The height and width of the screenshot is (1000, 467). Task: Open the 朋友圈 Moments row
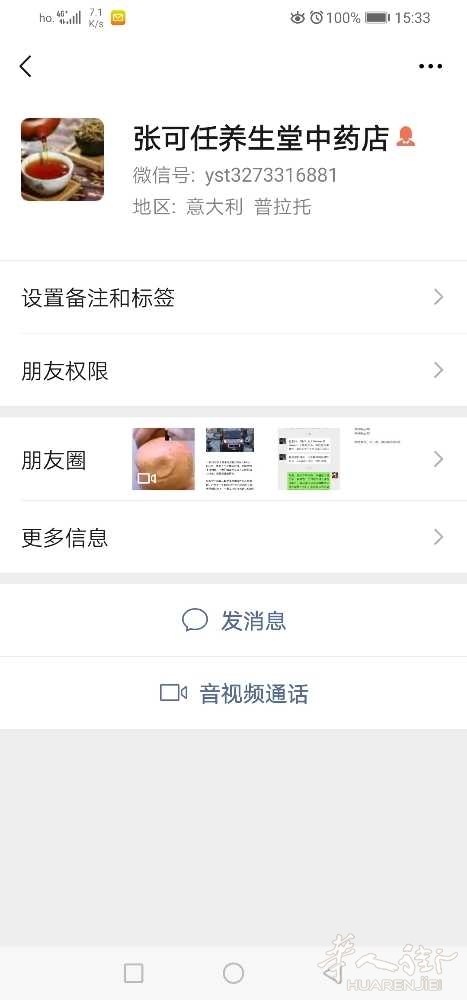click(234, 459)
